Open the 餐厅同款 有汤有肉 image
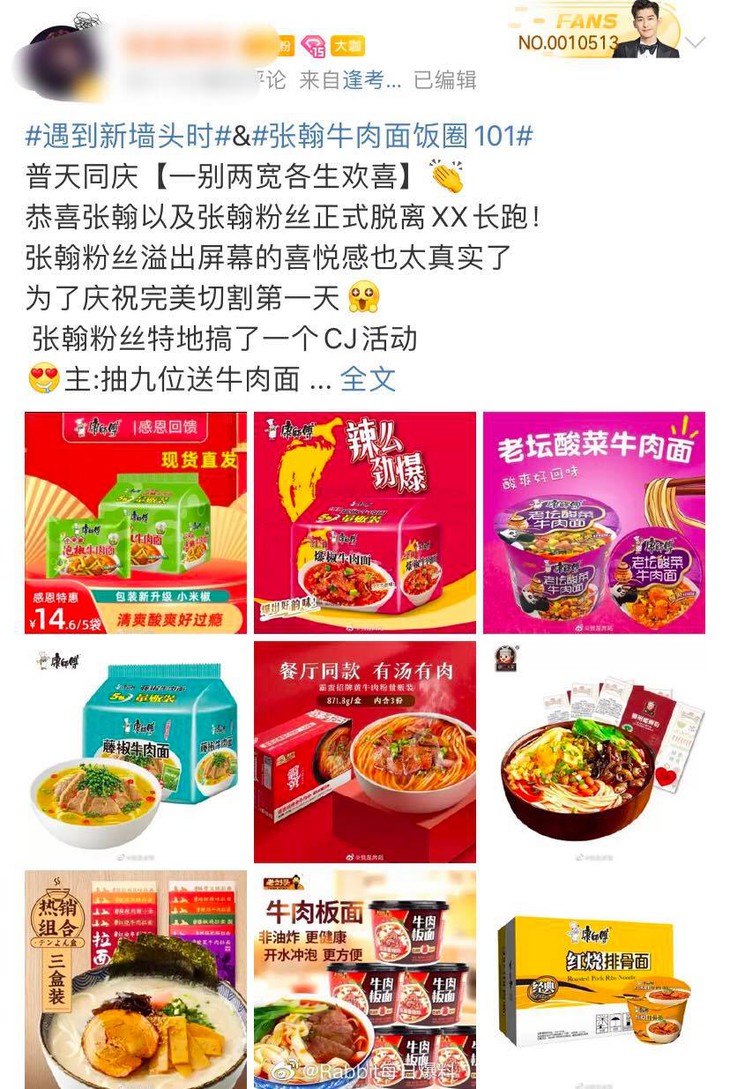730x1089 pixels. (364, 752)
